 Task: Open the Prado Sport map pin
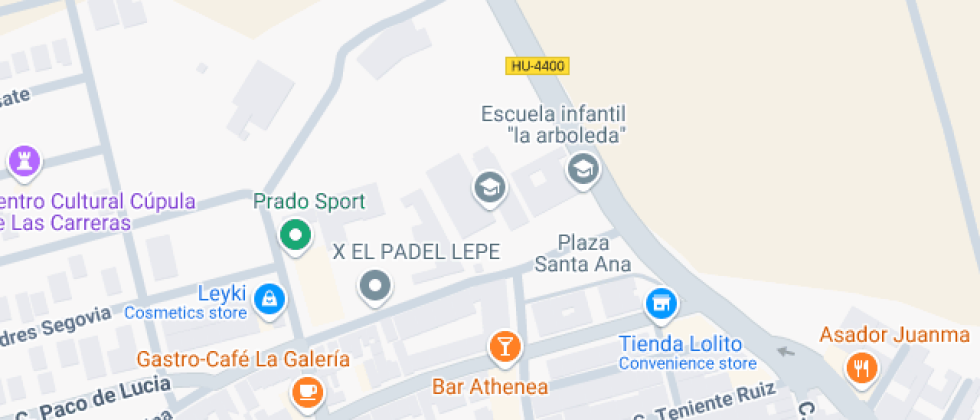(294, 236)
